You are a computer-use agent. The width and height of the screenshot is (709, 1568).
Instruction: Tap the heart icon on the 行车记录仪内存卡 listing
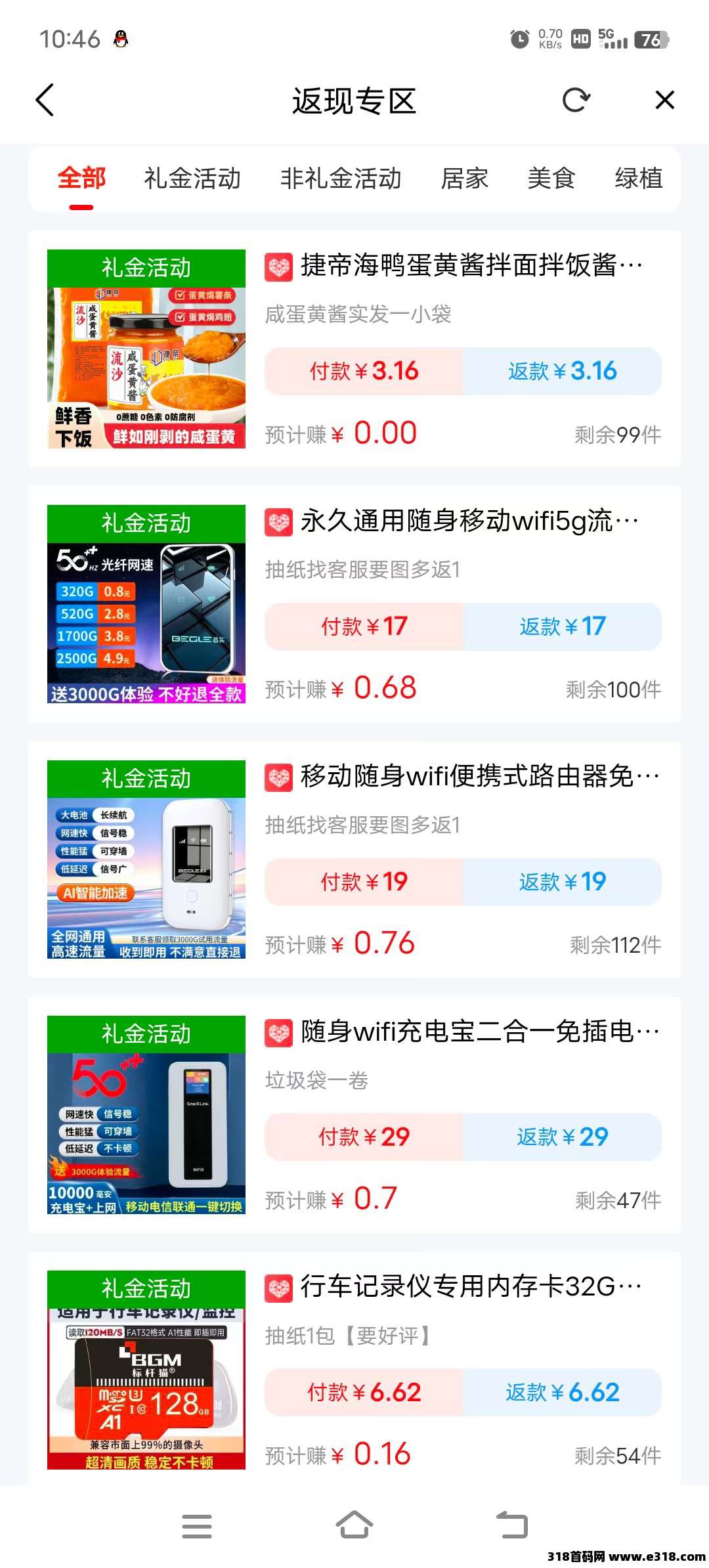click(278, 1288)
